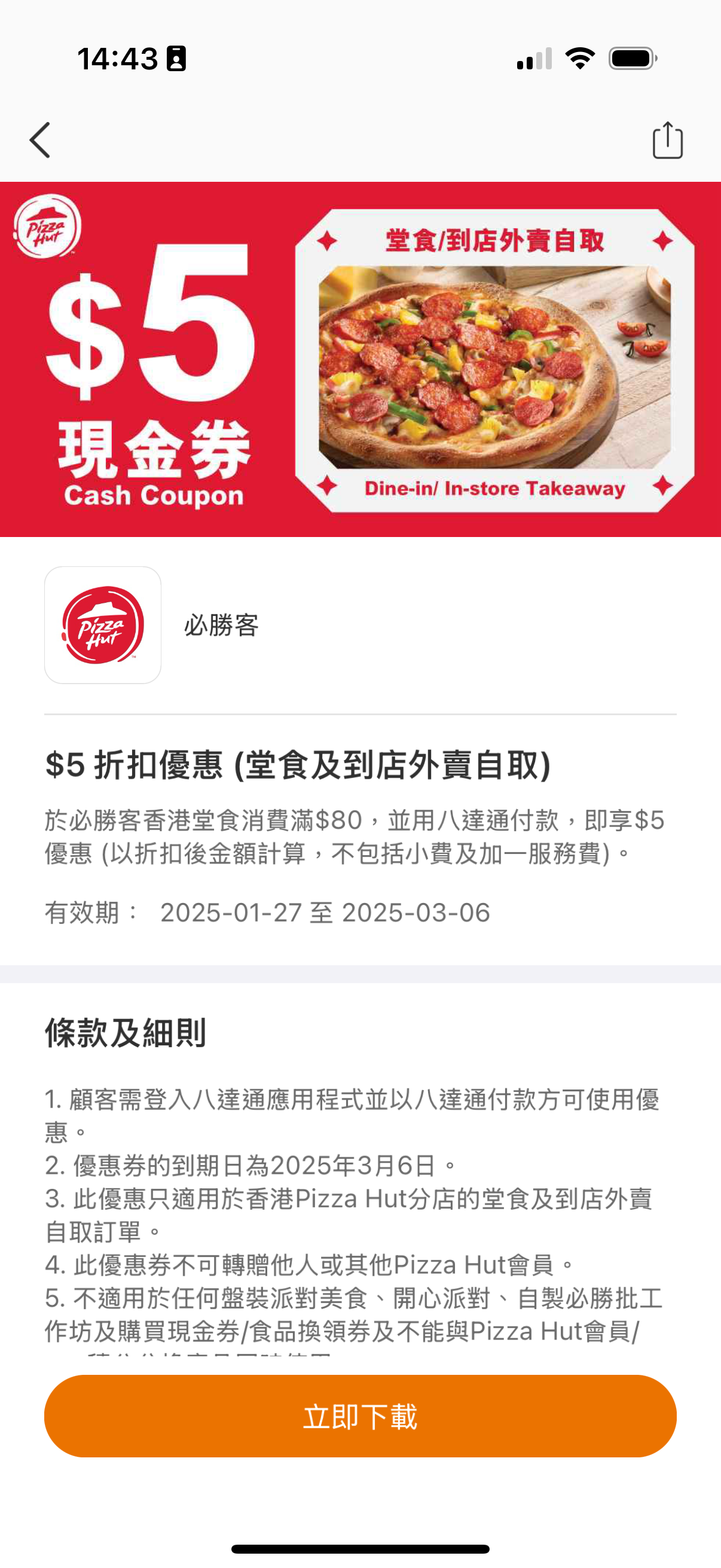
Task: Tap the 立即下載 download button
Action: click(x=360, y=1418)
